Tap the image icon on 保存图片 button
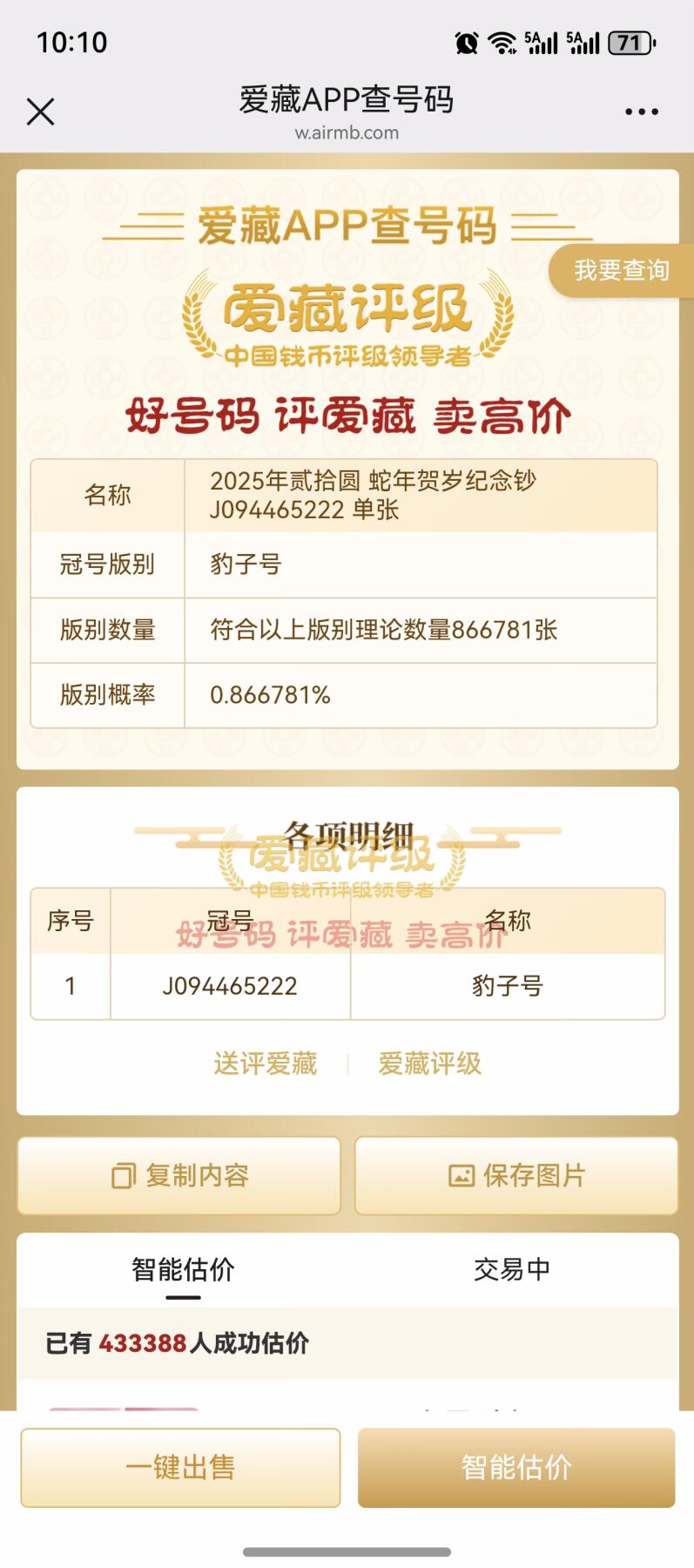This screenshot has width=694, height=1568. (x=462, y=1175)
